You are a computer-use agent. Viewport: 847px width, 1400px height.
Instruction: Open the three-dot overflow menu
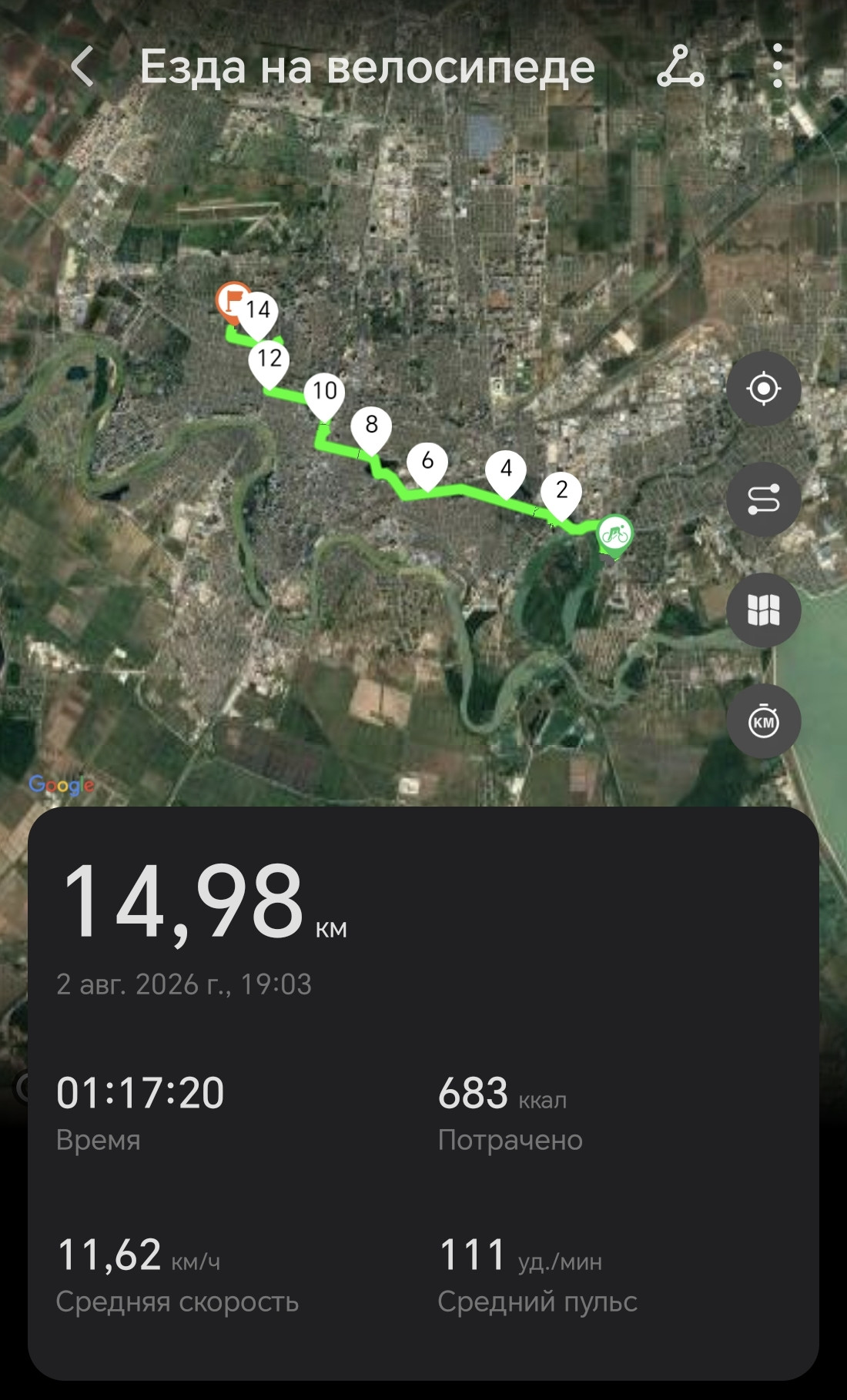coord(778,66)
